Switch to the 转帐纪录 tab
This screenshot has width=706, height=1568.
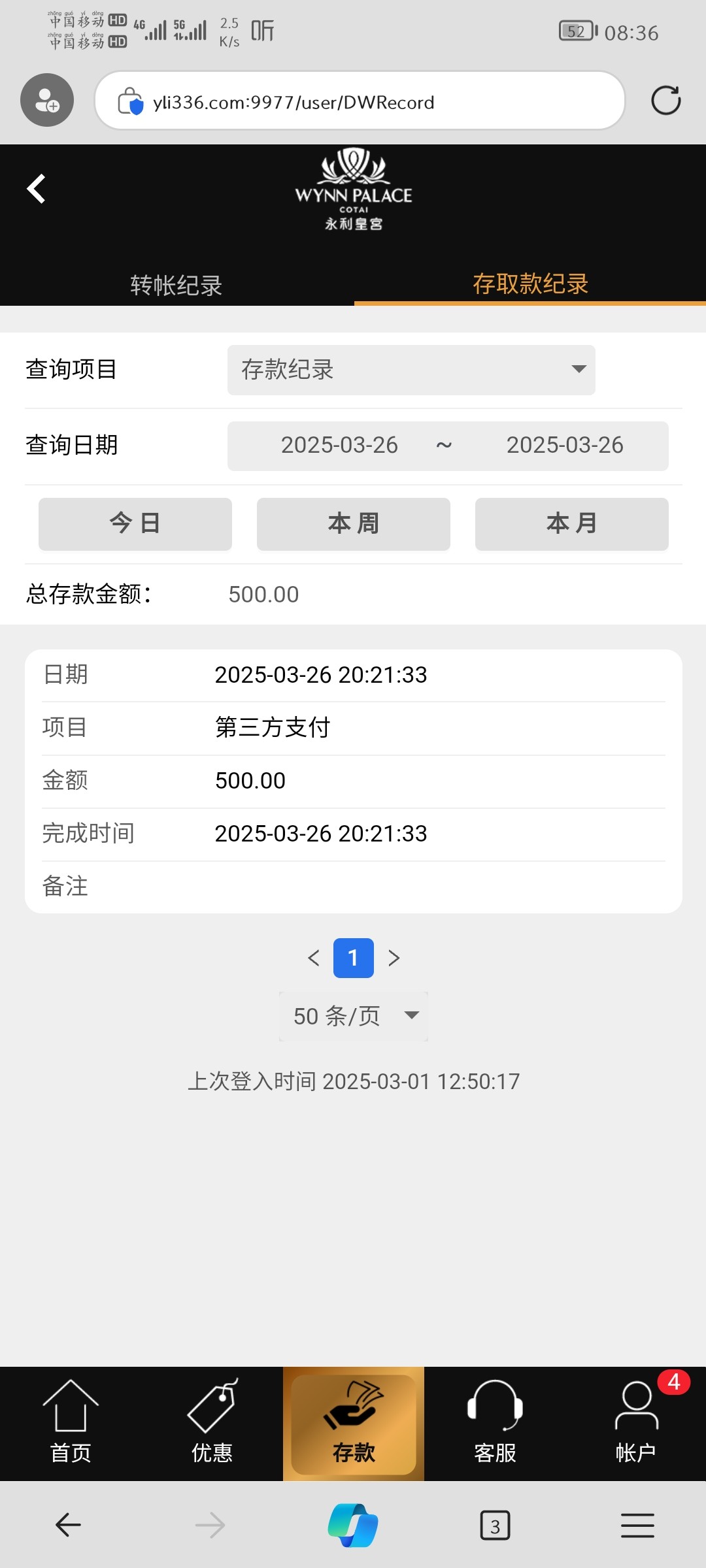click(x=176, y=285)
